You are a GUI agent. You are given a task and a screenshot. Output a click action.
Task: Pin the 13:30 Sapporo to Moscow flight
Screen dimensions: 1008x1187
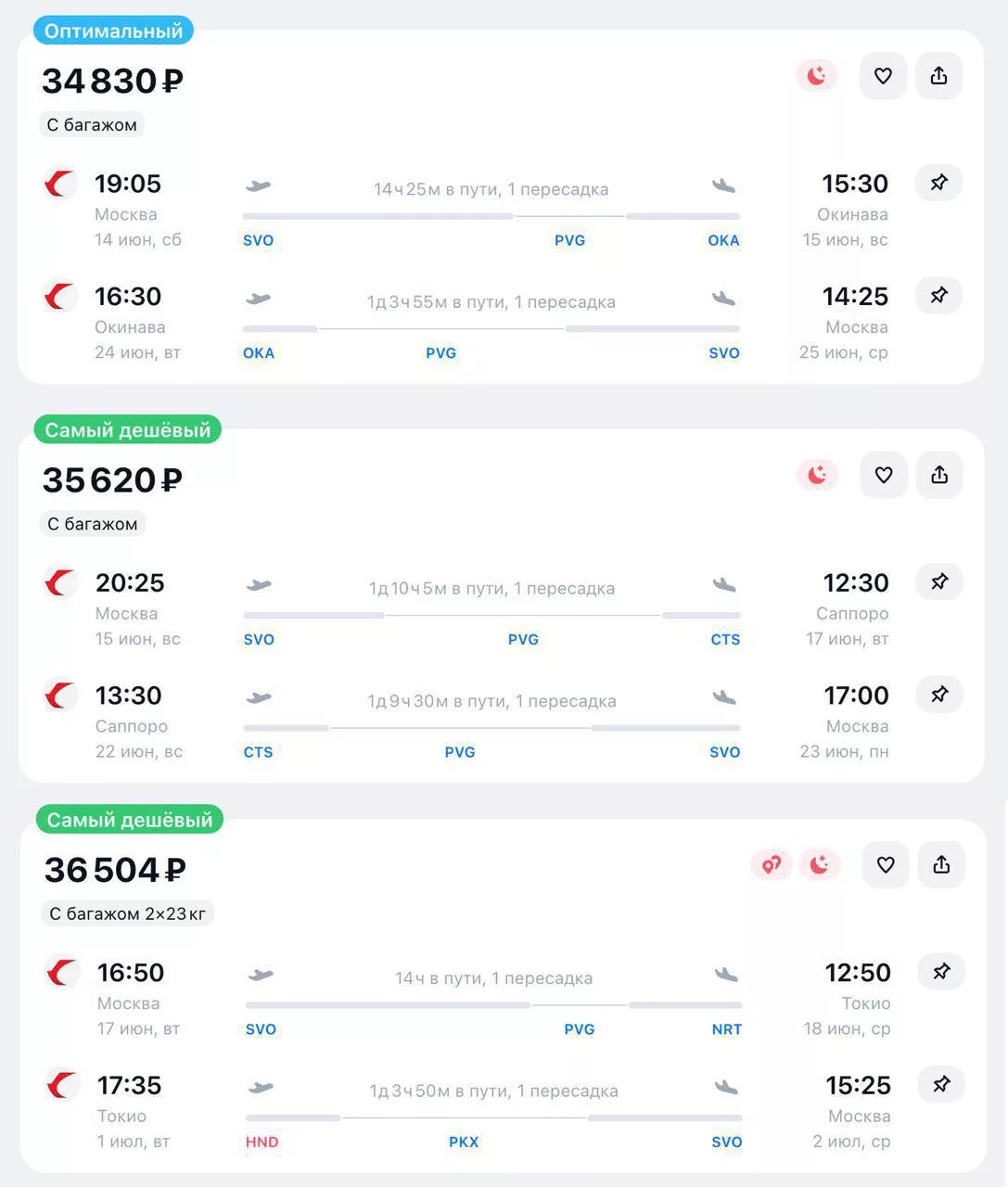pyautogui.click(x=939, y=695)
